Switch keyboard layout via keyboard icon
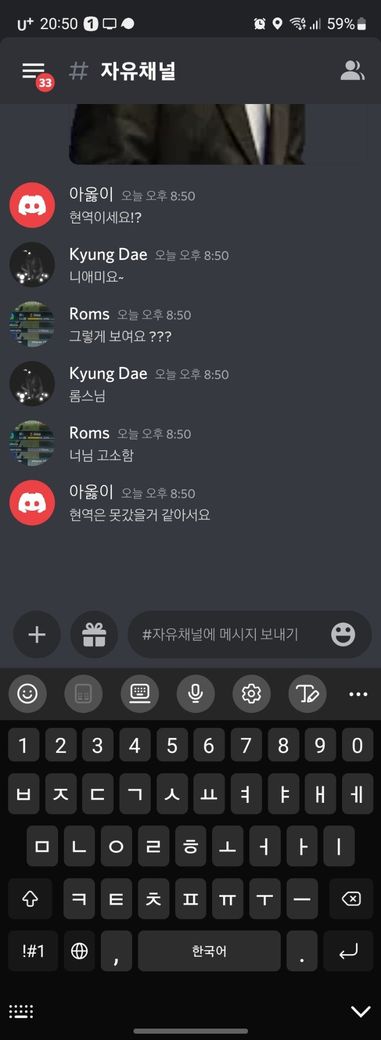The image size is (381, 1040). [x=139, y=694]
